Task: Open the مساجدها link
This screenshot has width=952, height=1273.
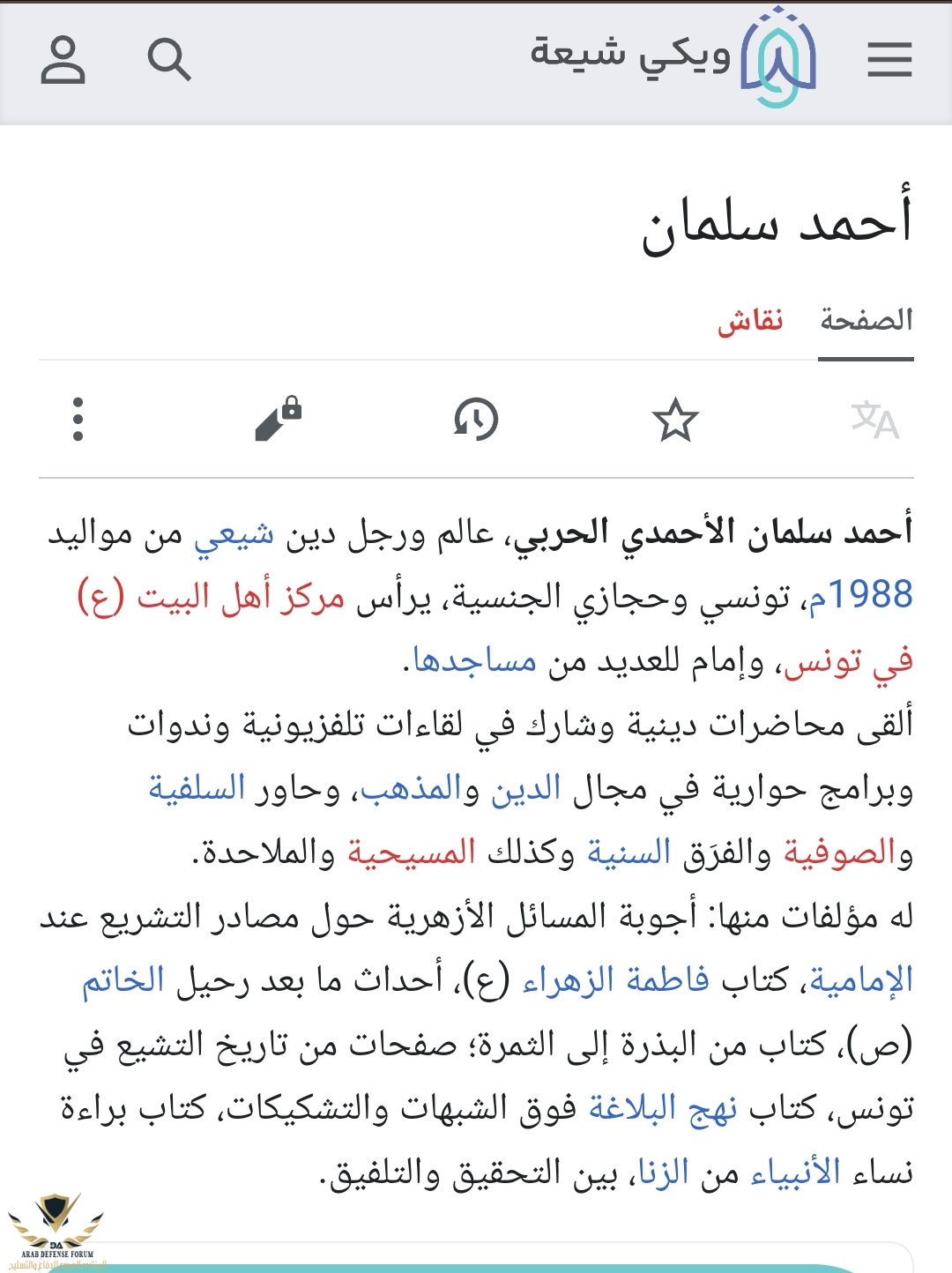Action: [x=474, y=660]
